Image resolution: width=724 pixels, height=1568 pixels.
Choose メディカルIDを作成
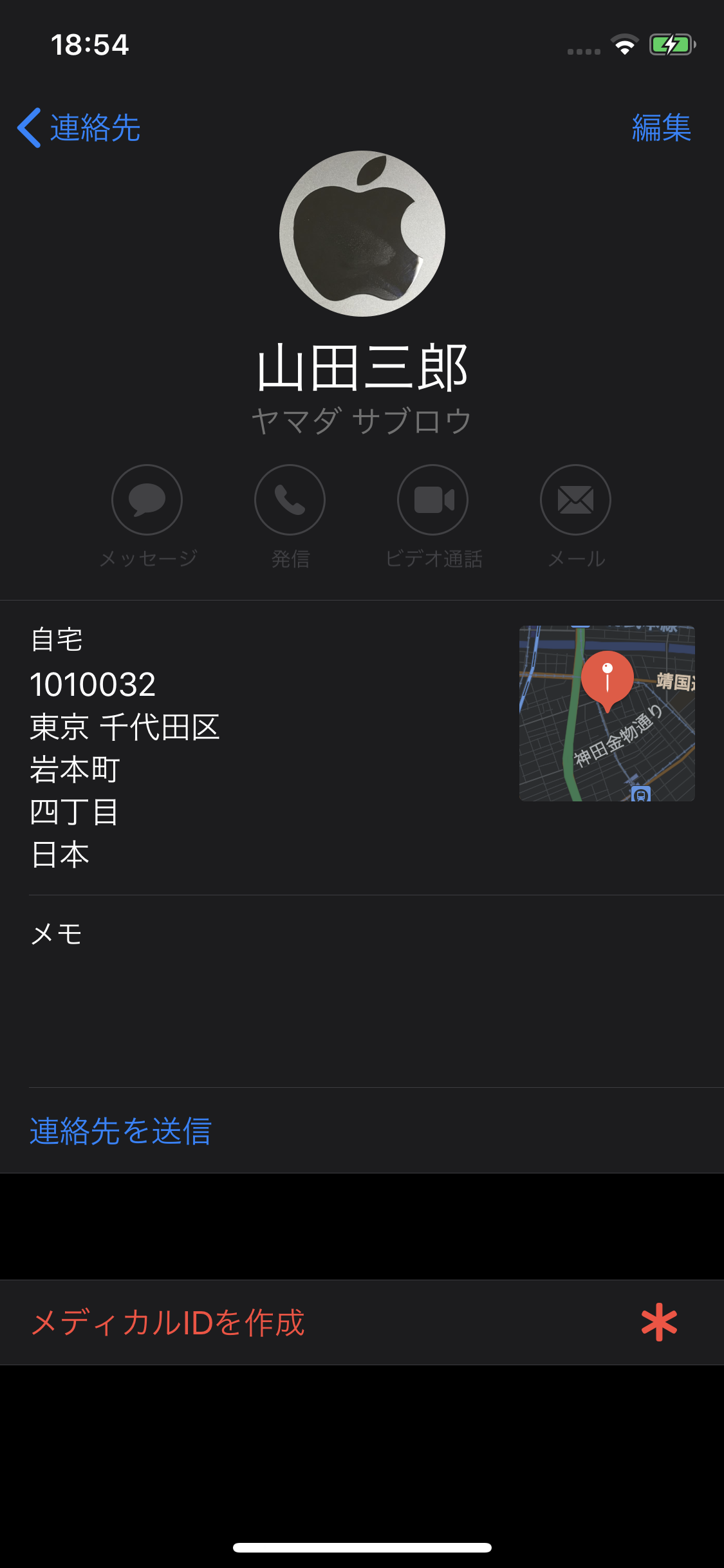tap(169, 1323)
